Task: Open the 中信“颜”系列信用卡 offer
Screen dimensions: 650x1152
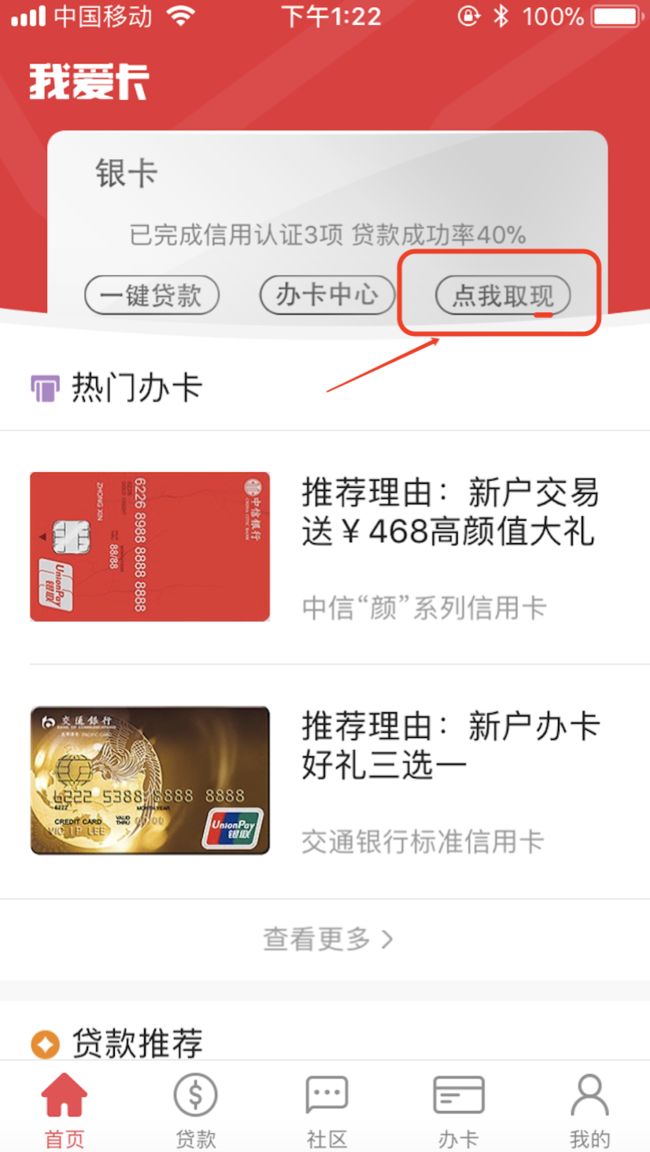Action: click(x=325, y=547)
